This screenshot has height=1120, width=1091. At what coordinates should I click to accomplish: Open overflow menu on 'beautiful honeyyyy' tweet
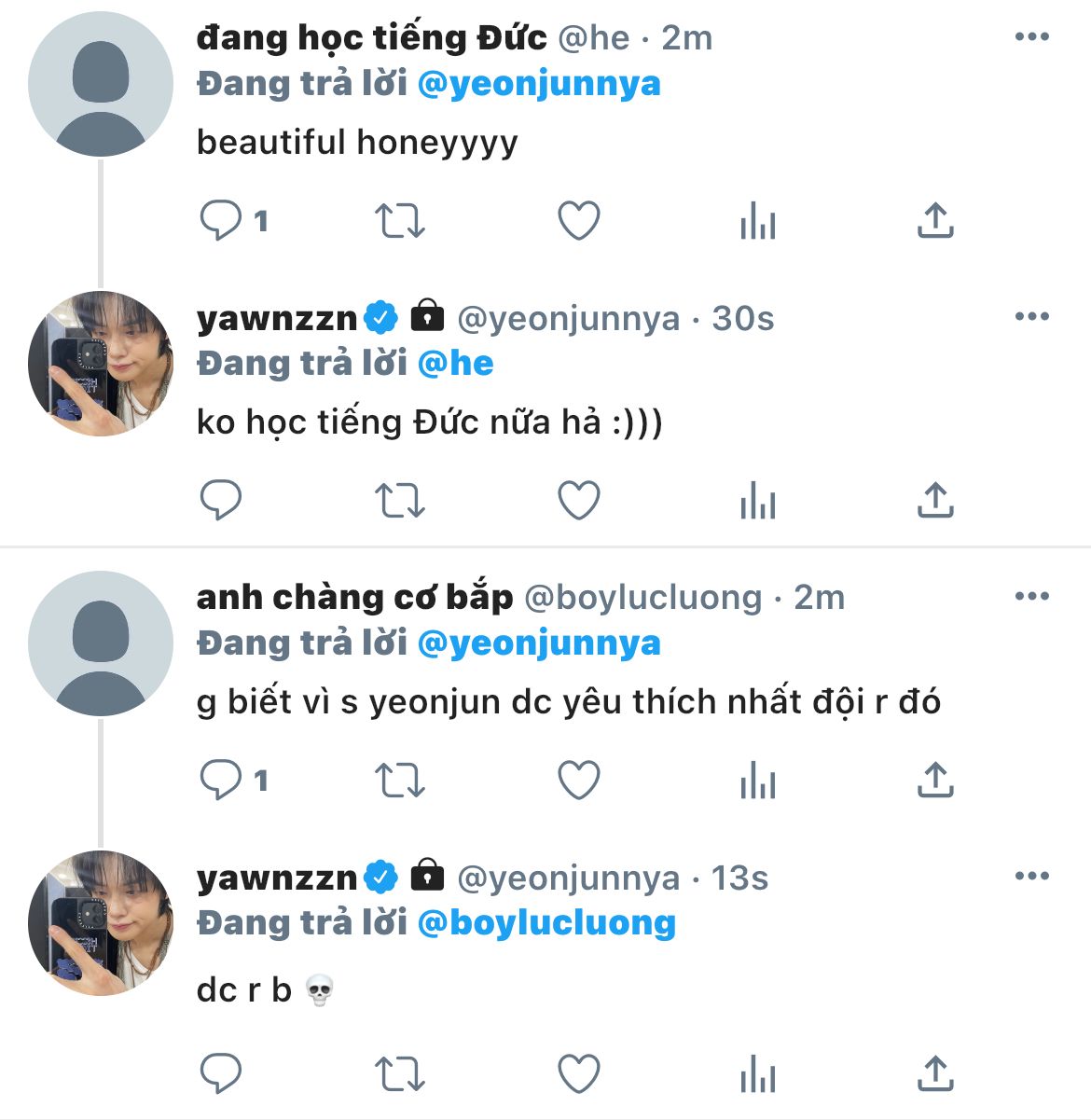click(1031, 37)
